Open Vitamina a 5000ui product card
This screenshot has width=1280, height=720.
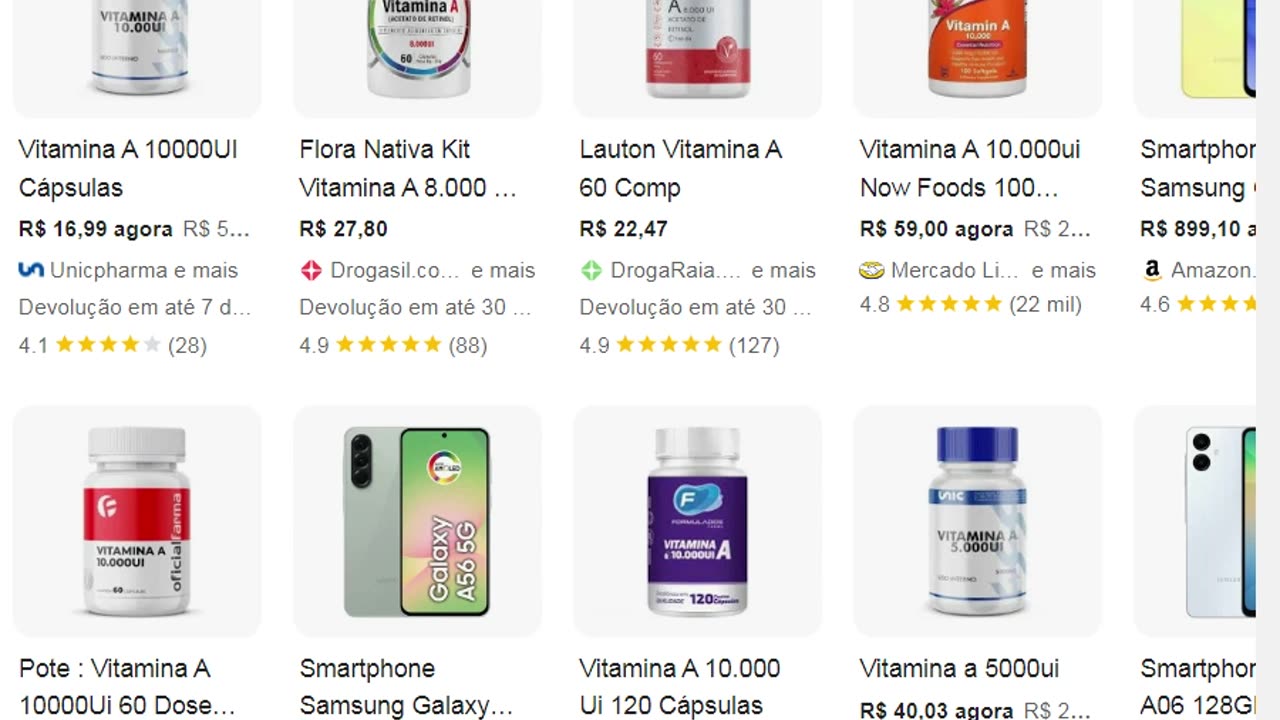coord(959,668)
